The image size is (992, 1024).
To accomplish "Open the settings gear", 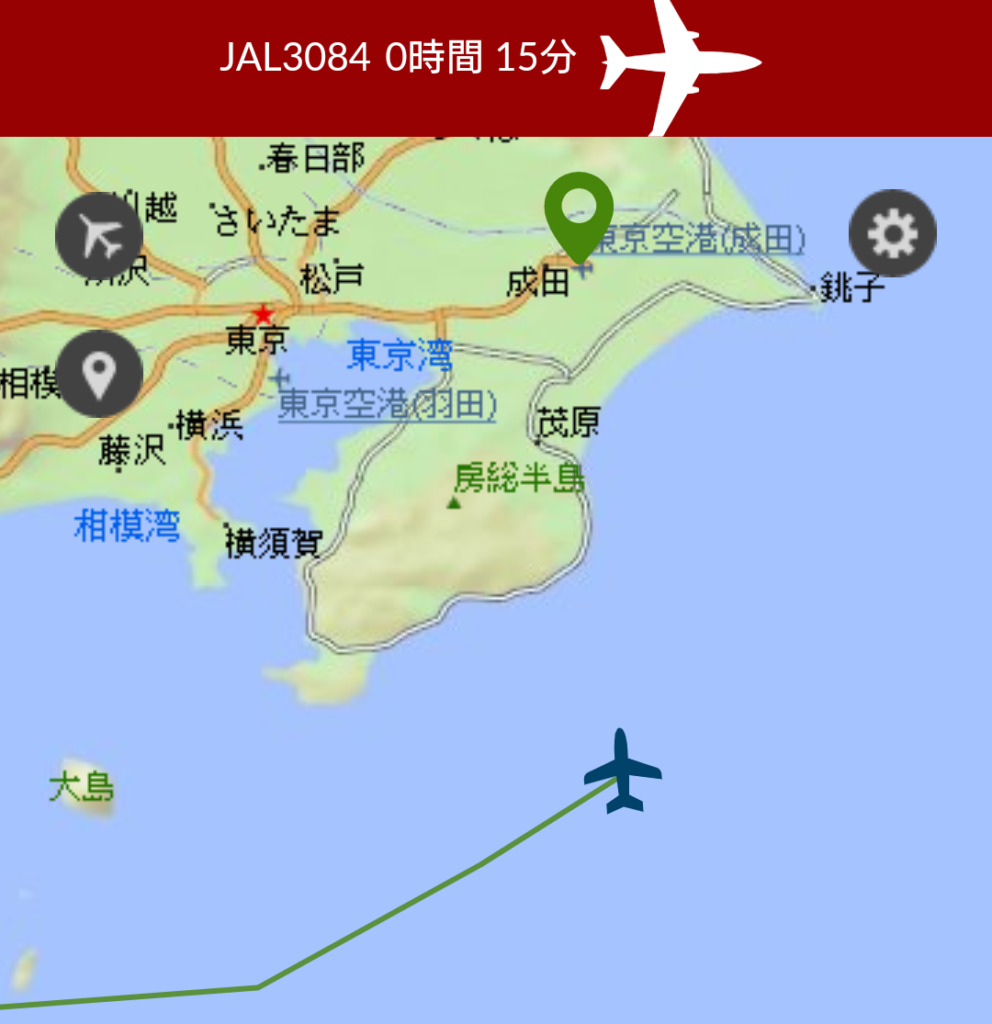I will [892, 233].
